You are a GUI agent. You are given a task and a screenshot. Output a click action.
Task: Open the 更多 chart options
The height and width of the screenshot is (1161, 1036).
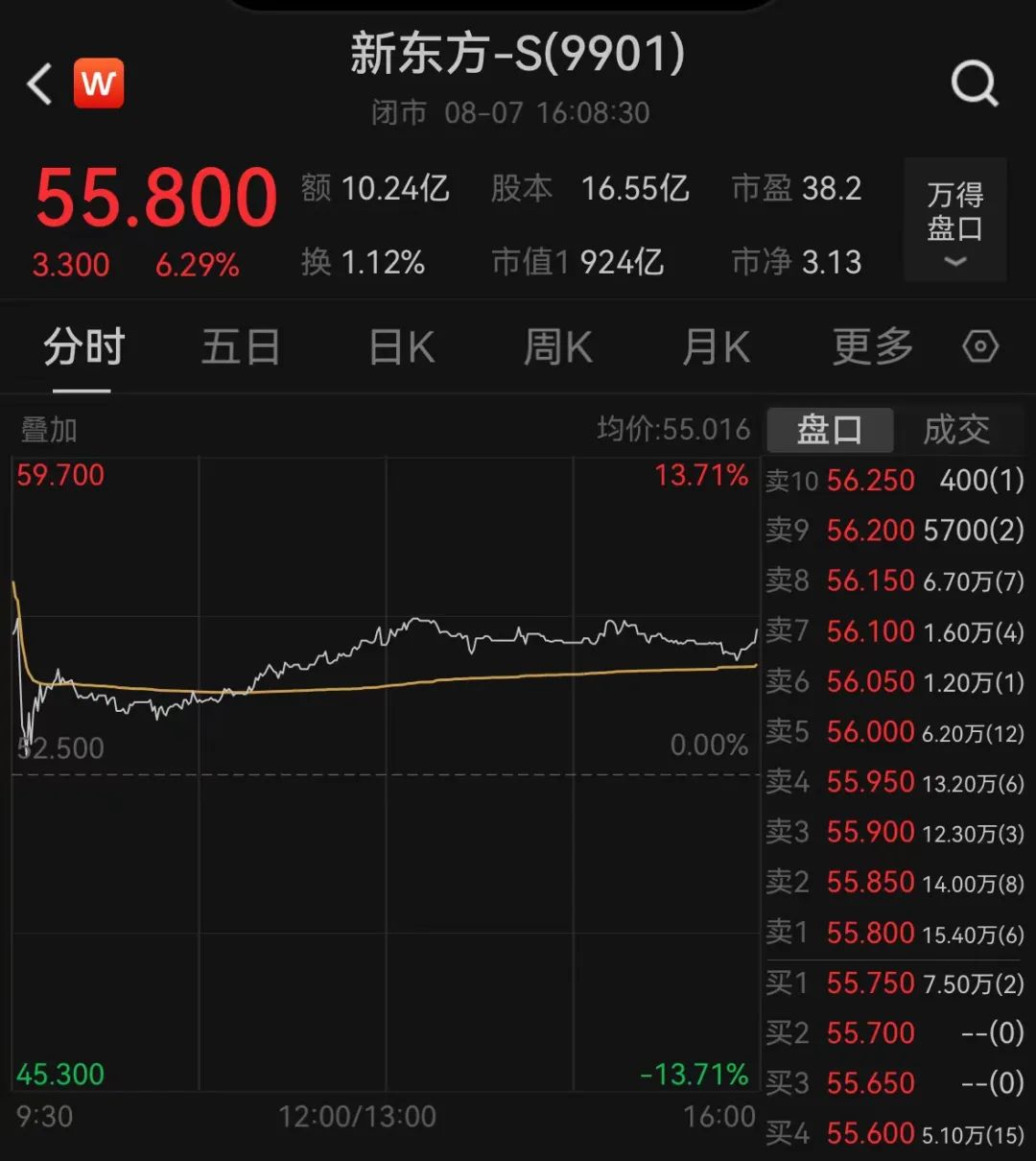click(872, 347)
